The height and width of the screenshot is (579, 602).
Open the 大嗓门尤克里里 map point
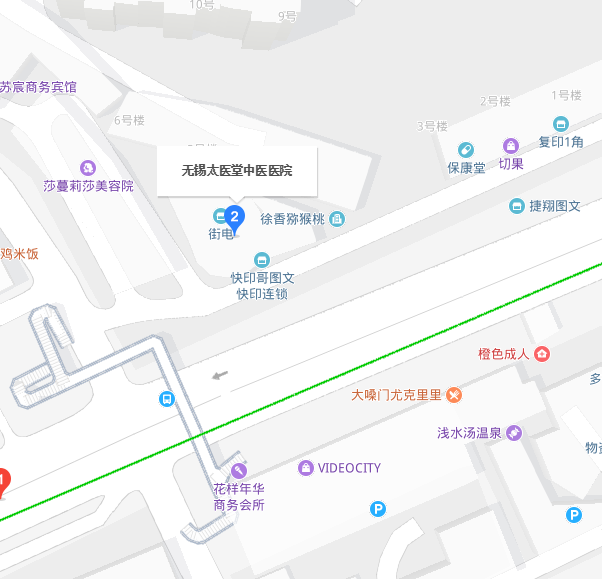[x=453, y=395]
